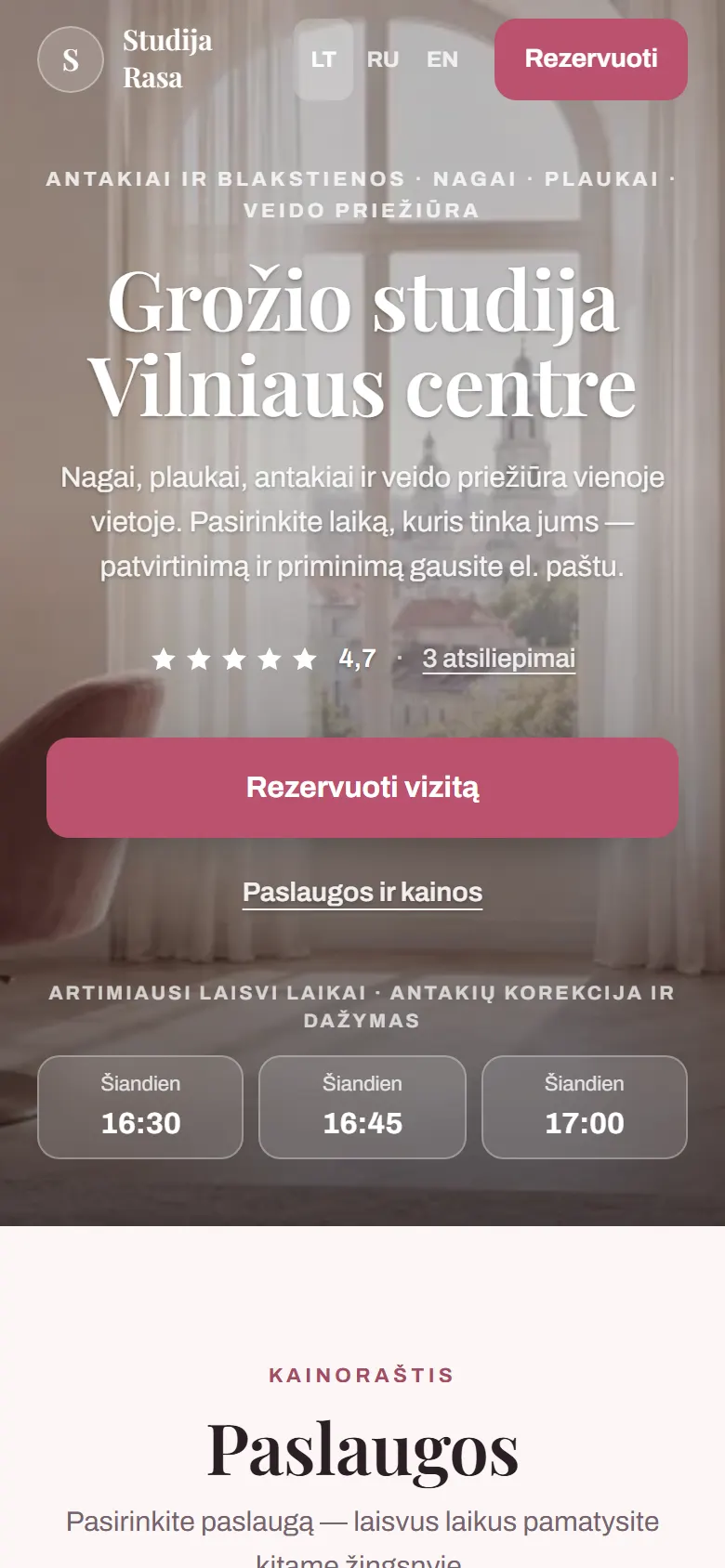Viewport: 725px width, 1568px height.
Task: Tap the Rezervuoti vizitą button
Action: pyautogui.click(x=362, y=788)
